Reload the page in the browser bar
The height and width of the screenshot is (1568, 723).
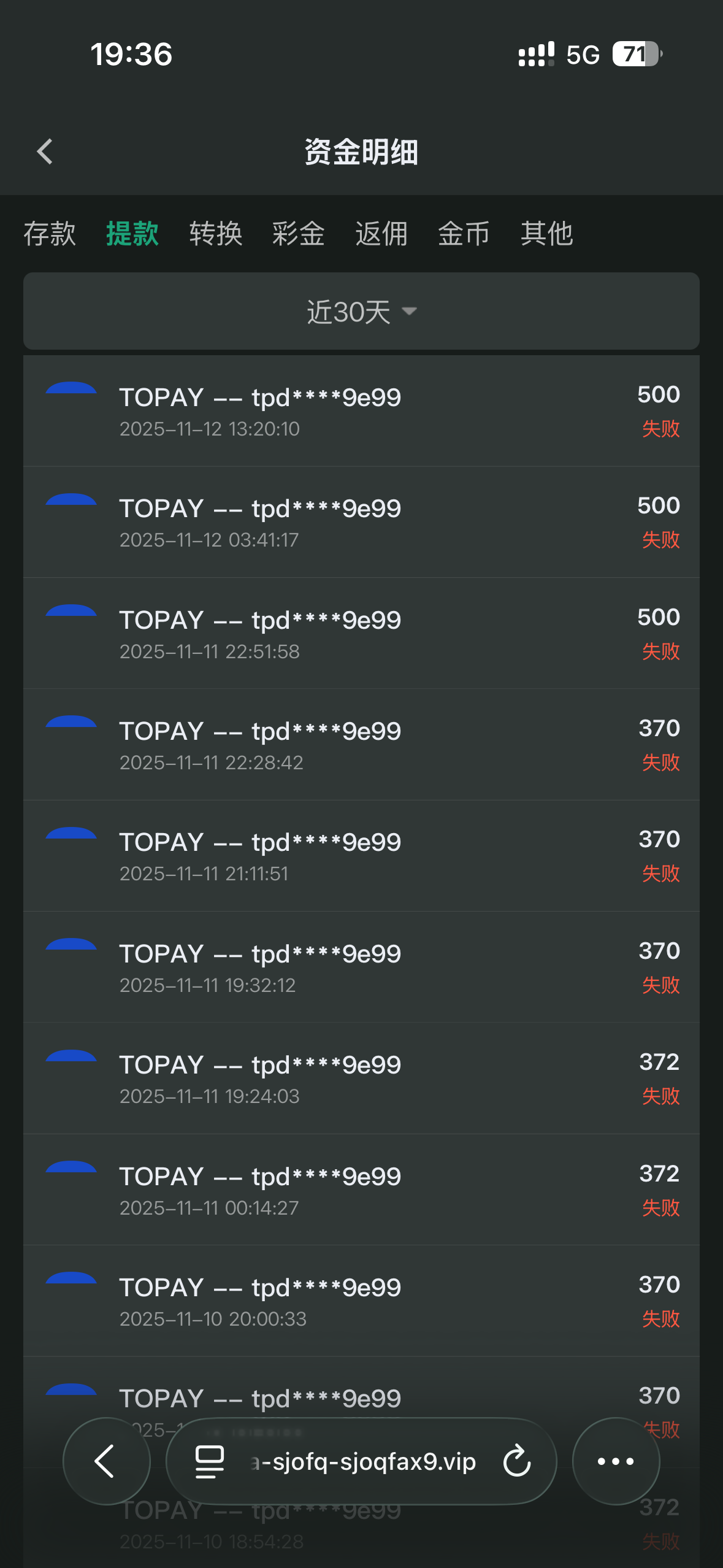tap(516, 1461)
